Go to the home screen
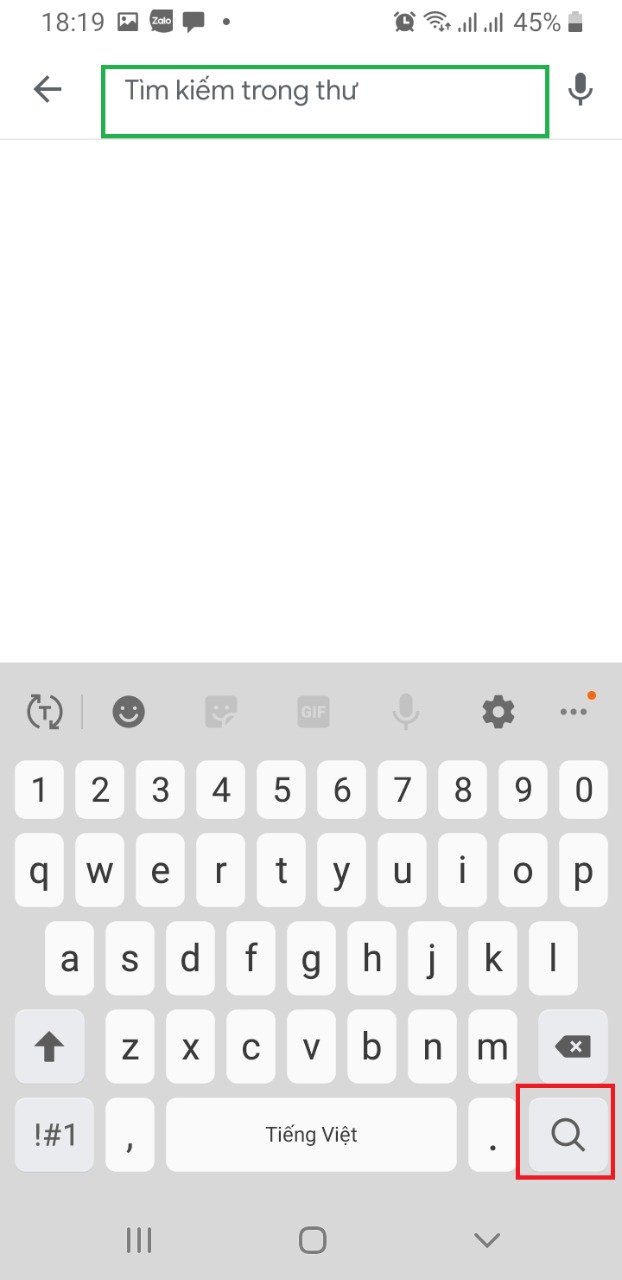The image size is (622, 1280). [x=313, y=1240]
